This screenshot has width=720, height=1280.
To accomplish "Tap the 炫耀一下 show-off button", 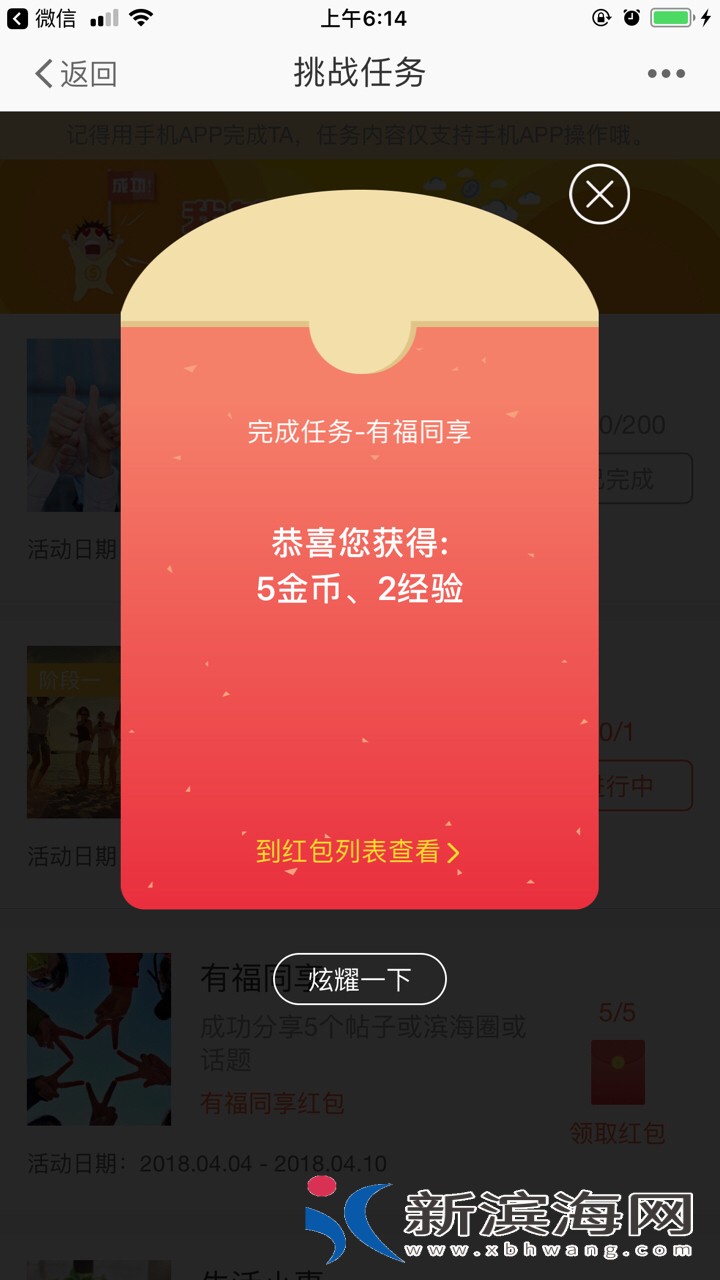I will pyautogui.click(x=360, y=979).
